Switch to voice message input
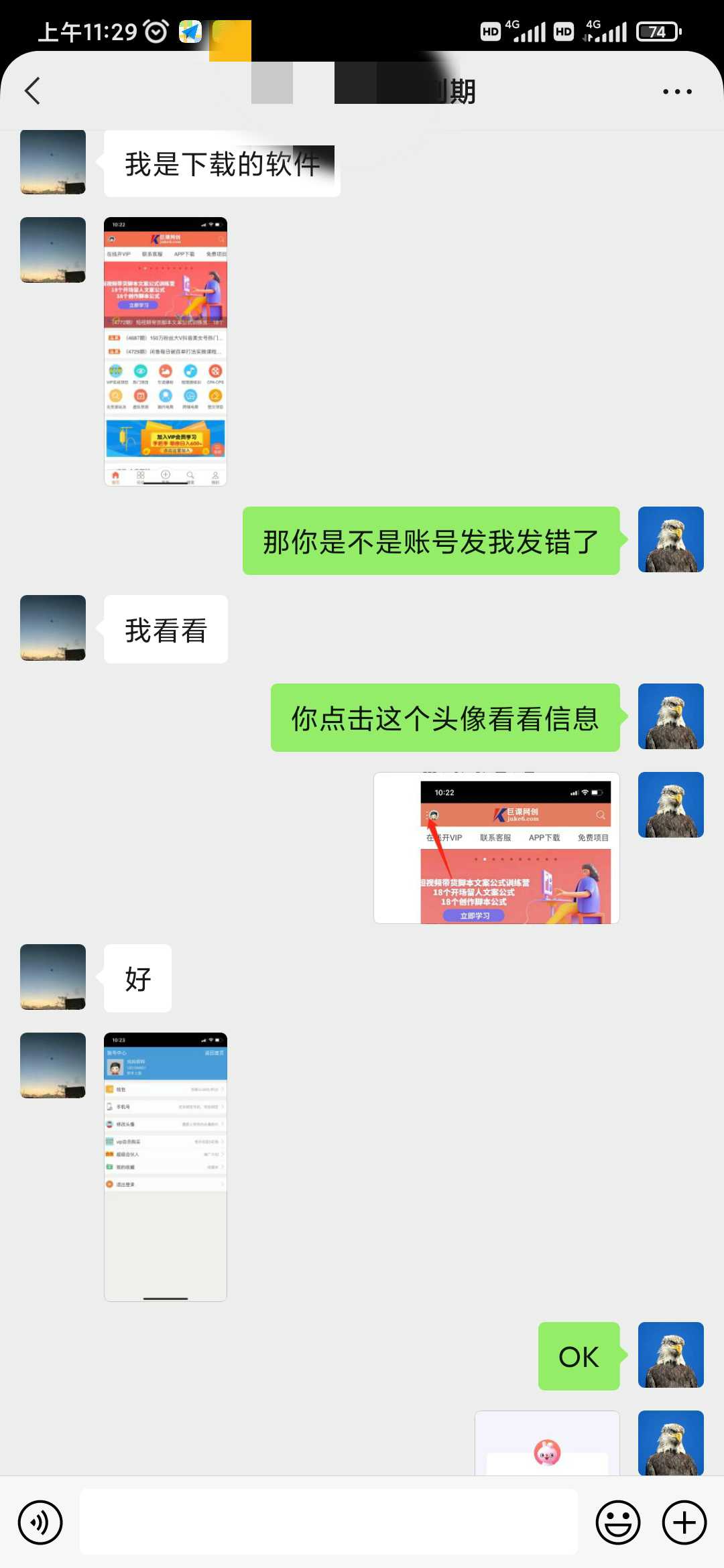This screenshot has height=1568, width=724. [x=40, y=1522]
